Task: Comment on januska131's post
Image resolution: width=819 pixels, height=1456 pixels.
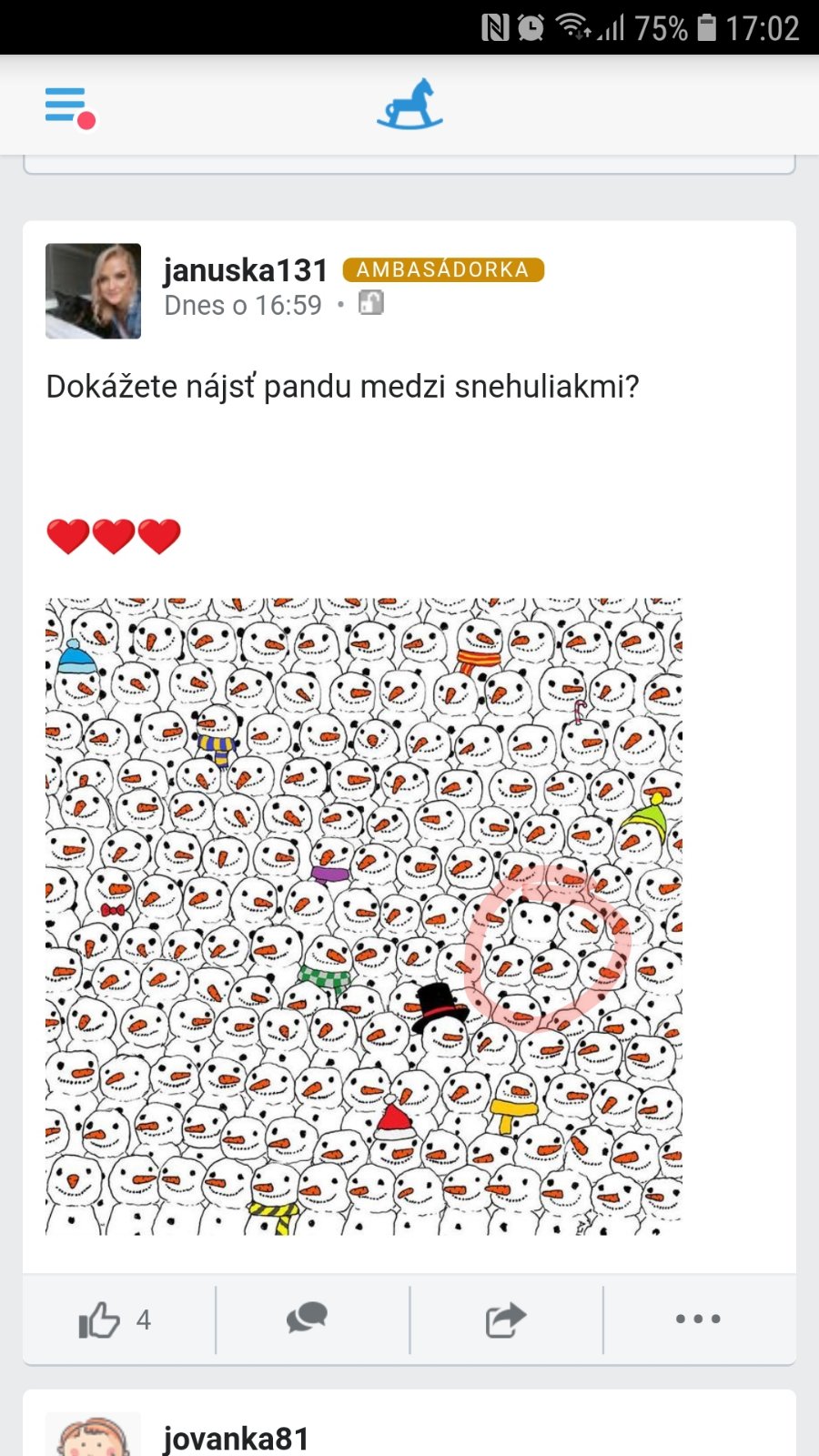Action: coord(307,1319)
